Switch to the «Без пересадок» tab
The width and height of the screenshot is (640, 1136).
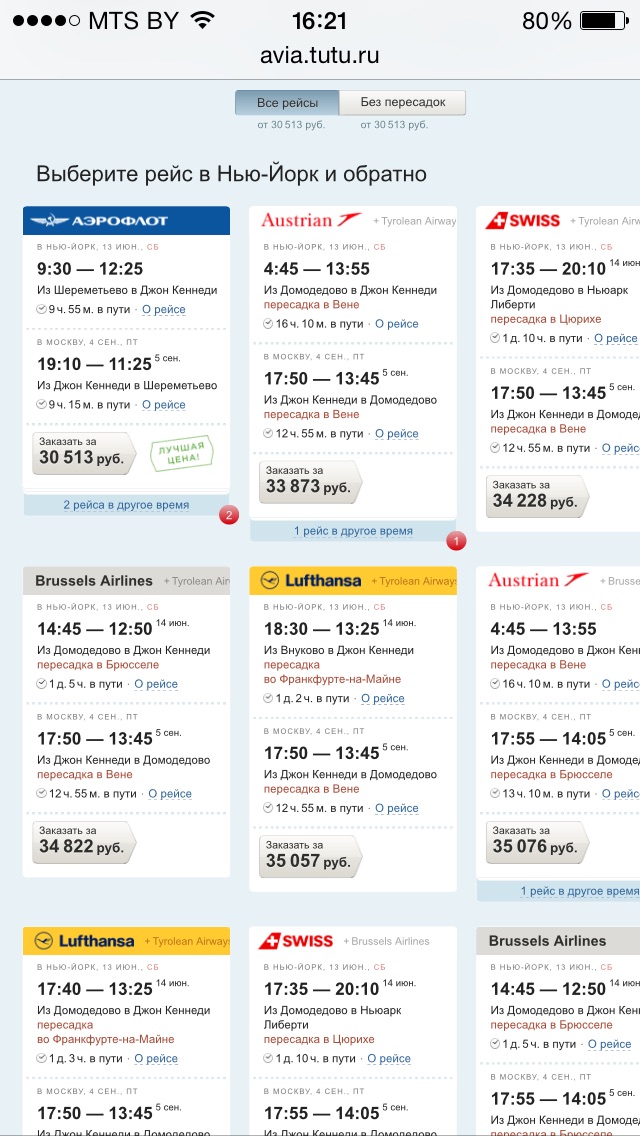click(402, 103)
